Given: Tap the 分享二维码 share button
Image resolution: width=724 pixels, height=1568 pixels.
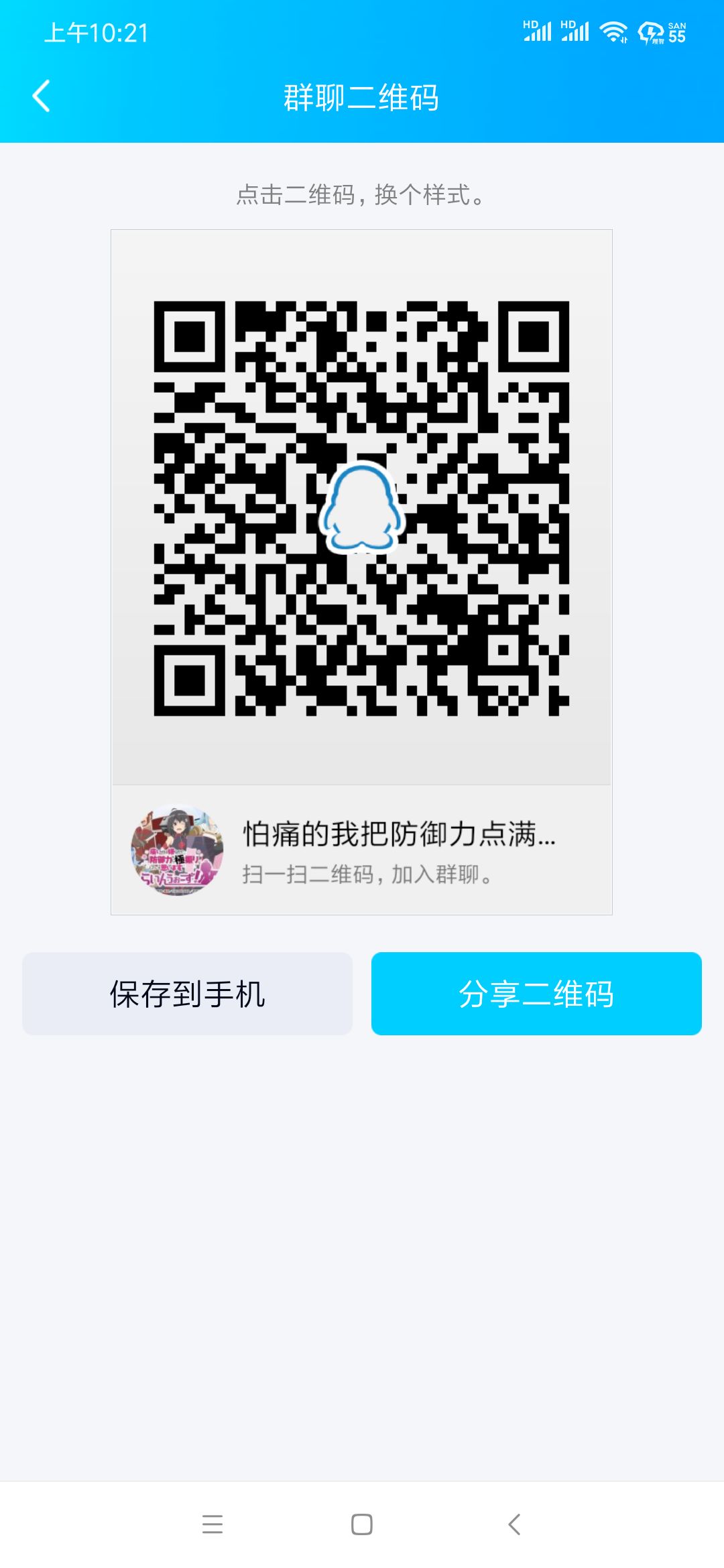Looking at the screenshot, I should (536, 994).
